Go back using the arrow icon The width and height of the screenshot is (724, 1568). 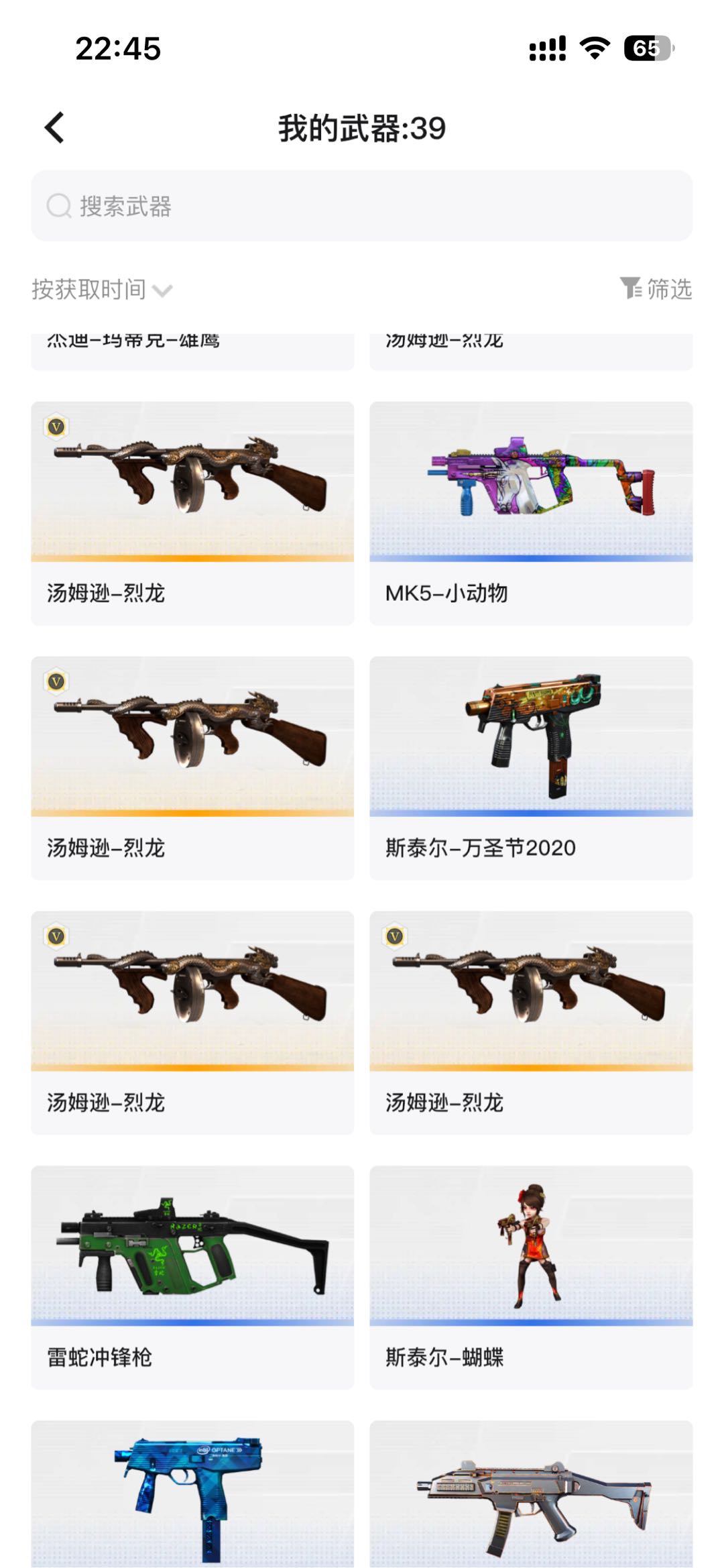(x=55, y=127)
